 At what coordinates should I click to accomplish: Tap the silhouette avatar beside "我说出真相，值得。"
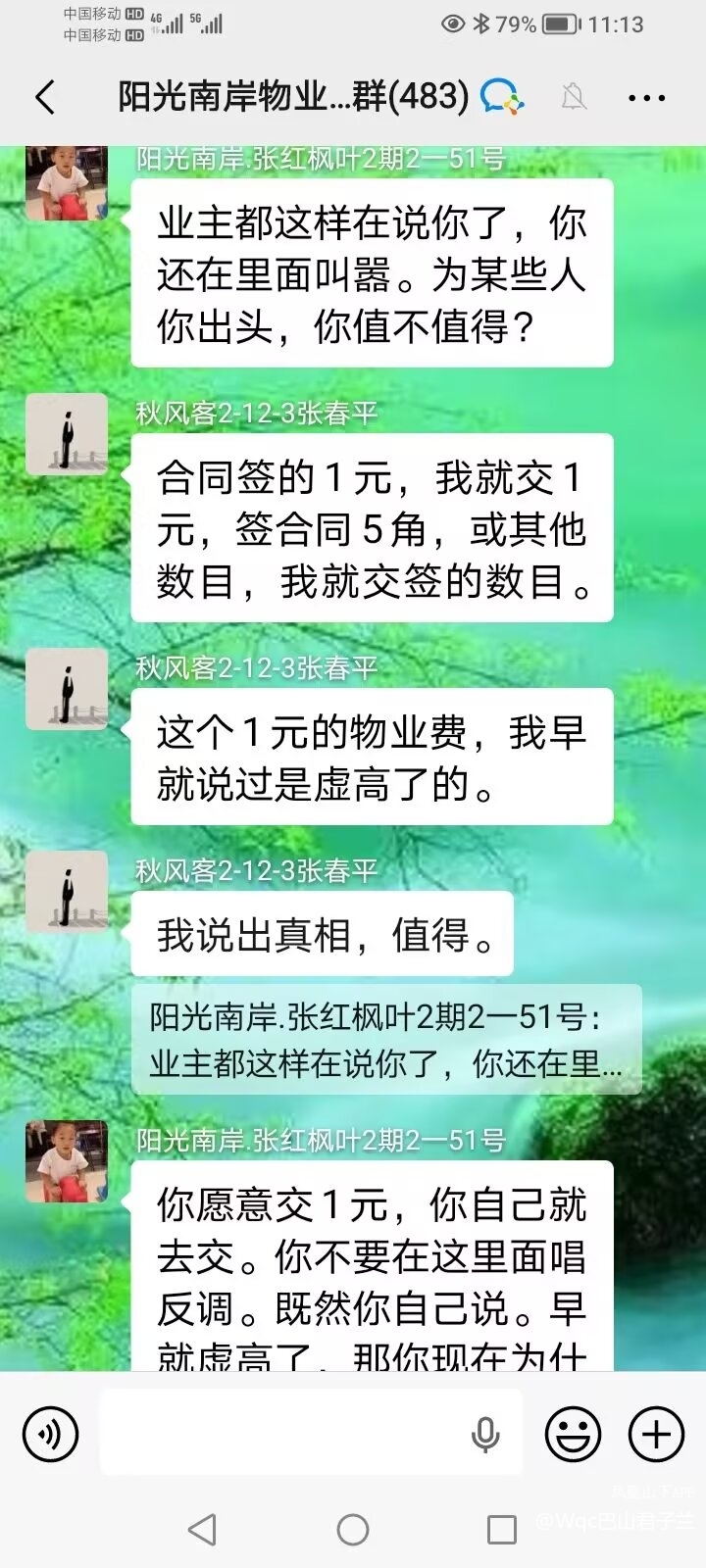pyautogui.click(x=67, y=891)
